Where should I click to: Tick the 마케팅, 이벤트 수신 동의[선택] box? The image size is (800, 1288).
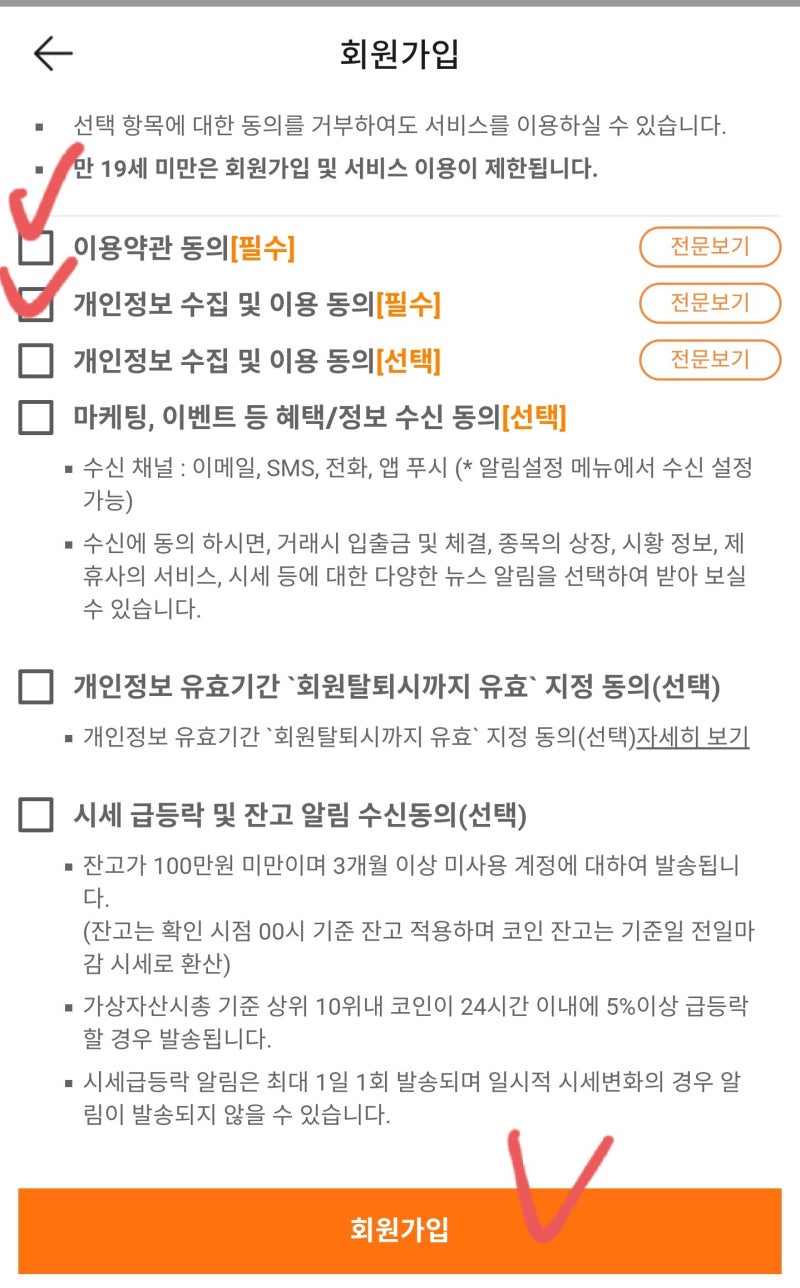pyautogui.click(x=36, y=417)
